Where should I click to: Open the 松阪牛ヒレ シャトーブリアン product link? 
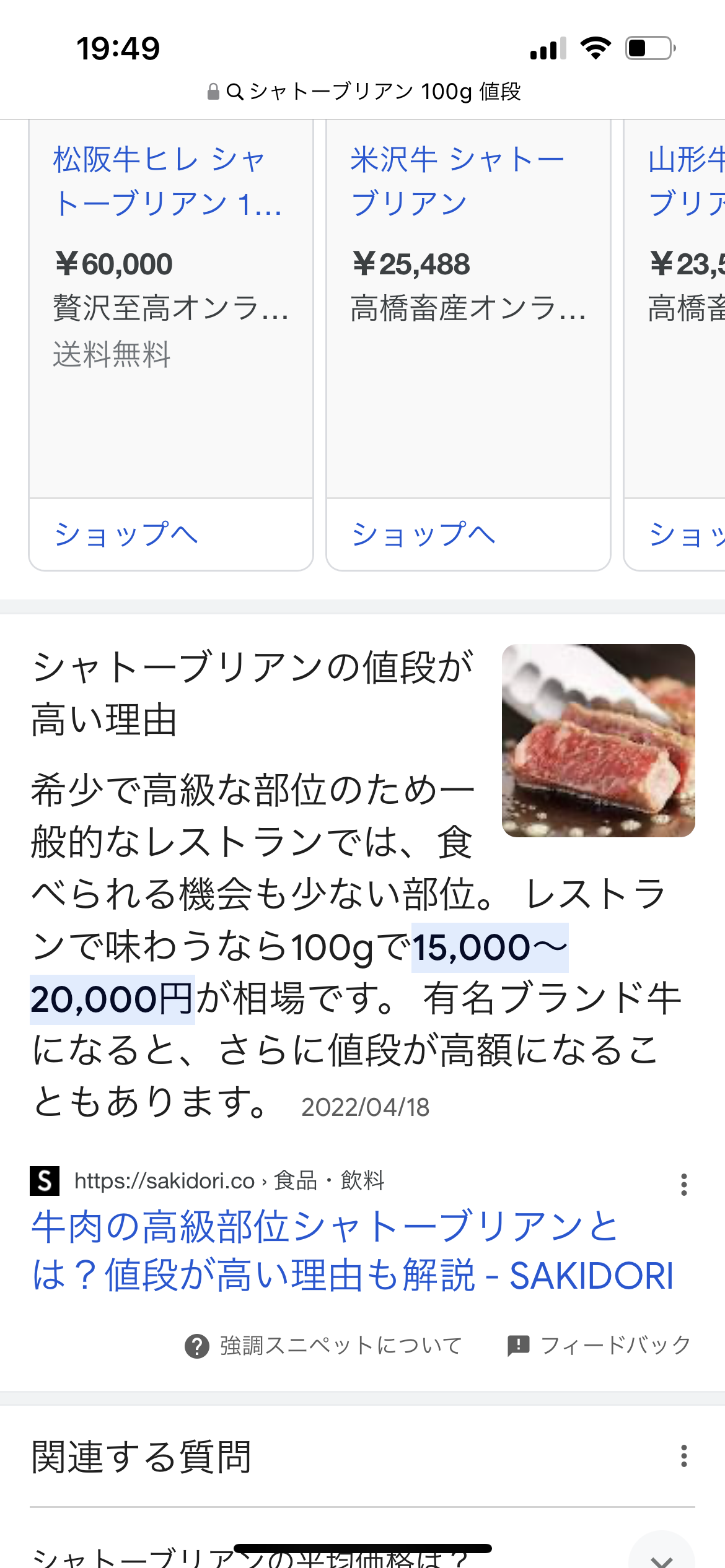click(167, 181)
